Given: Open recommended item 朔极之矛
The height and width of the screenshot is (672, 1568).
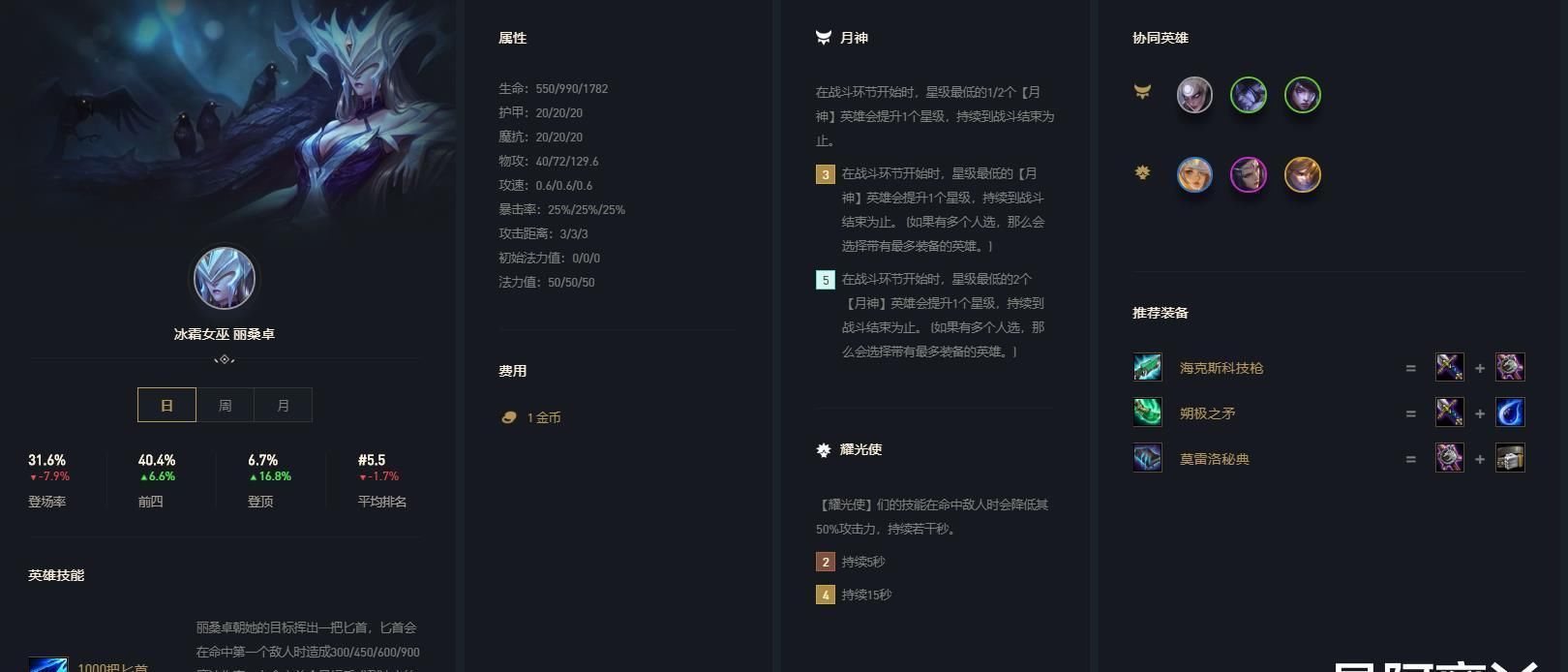Looking at the screenshot, I should (1207, 413).
